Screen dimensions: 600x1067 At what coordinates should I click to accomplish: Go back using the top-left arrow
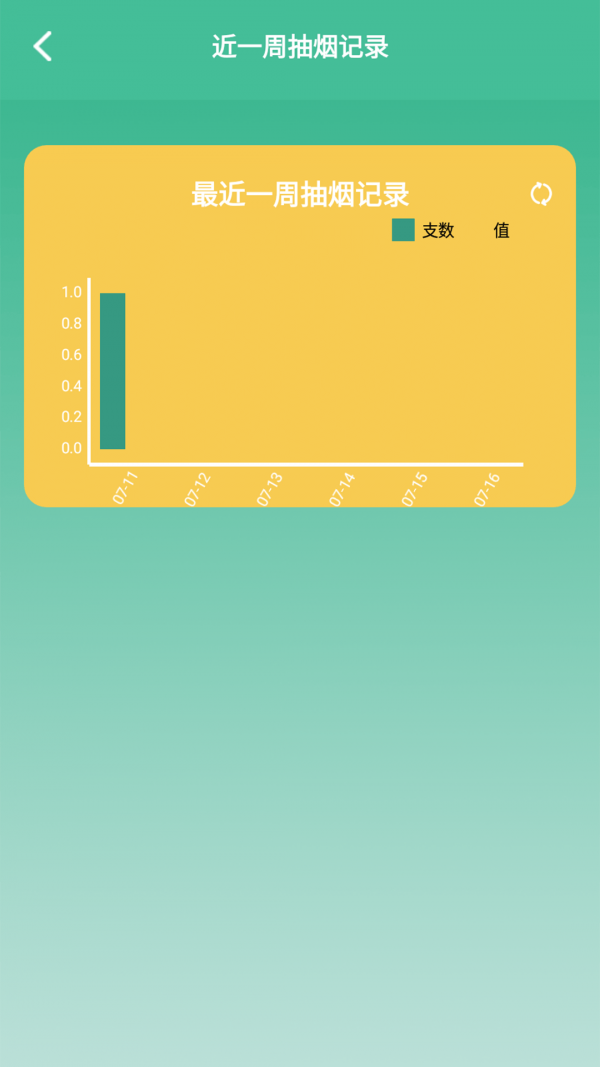click(x=42, y=46)
